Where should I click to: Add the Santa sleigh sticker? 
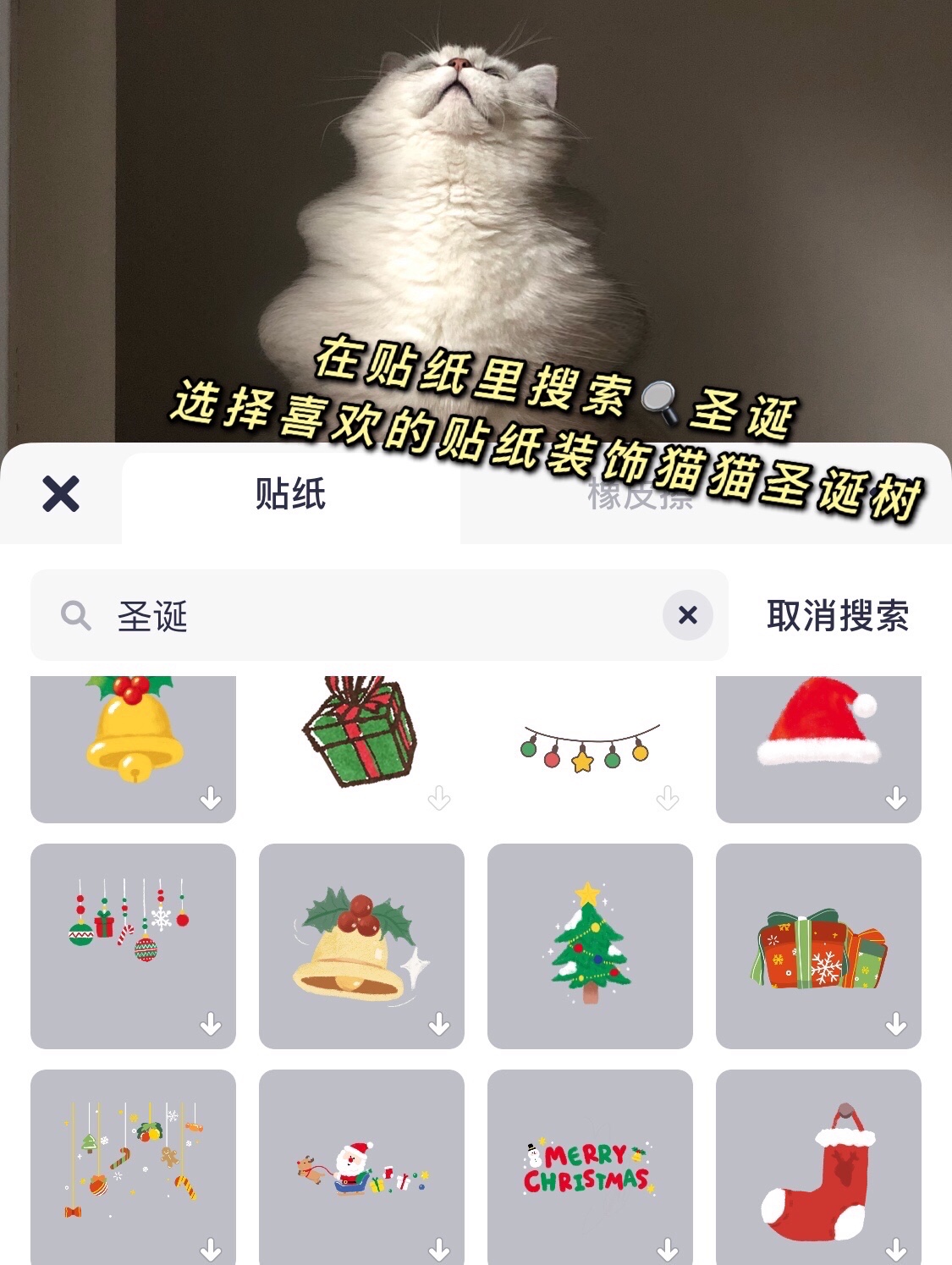pyautogui.click(x=361, y=1169)
